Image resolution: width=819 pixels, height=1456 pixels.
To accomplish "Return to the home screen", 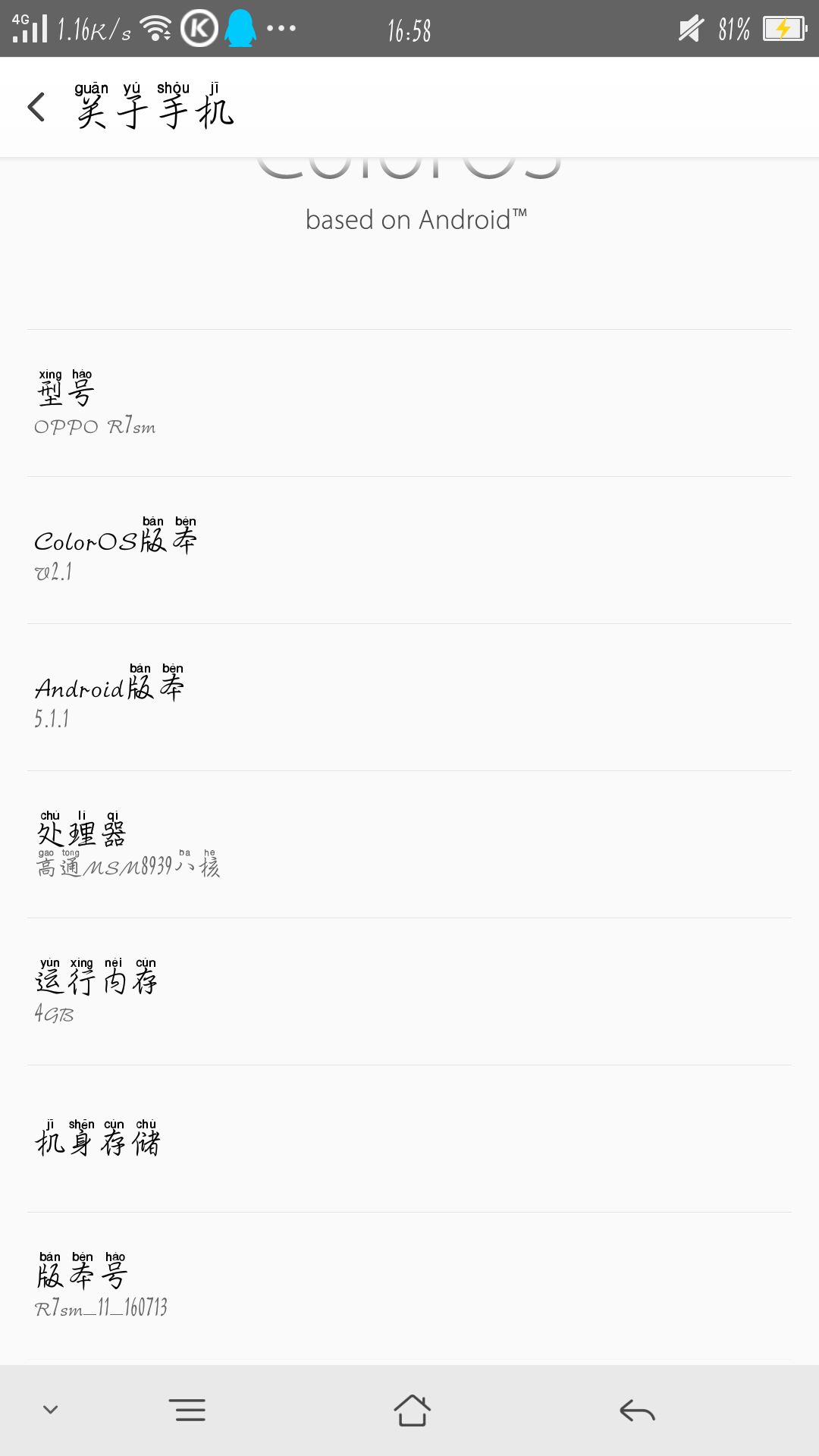I will (412, 1410).
